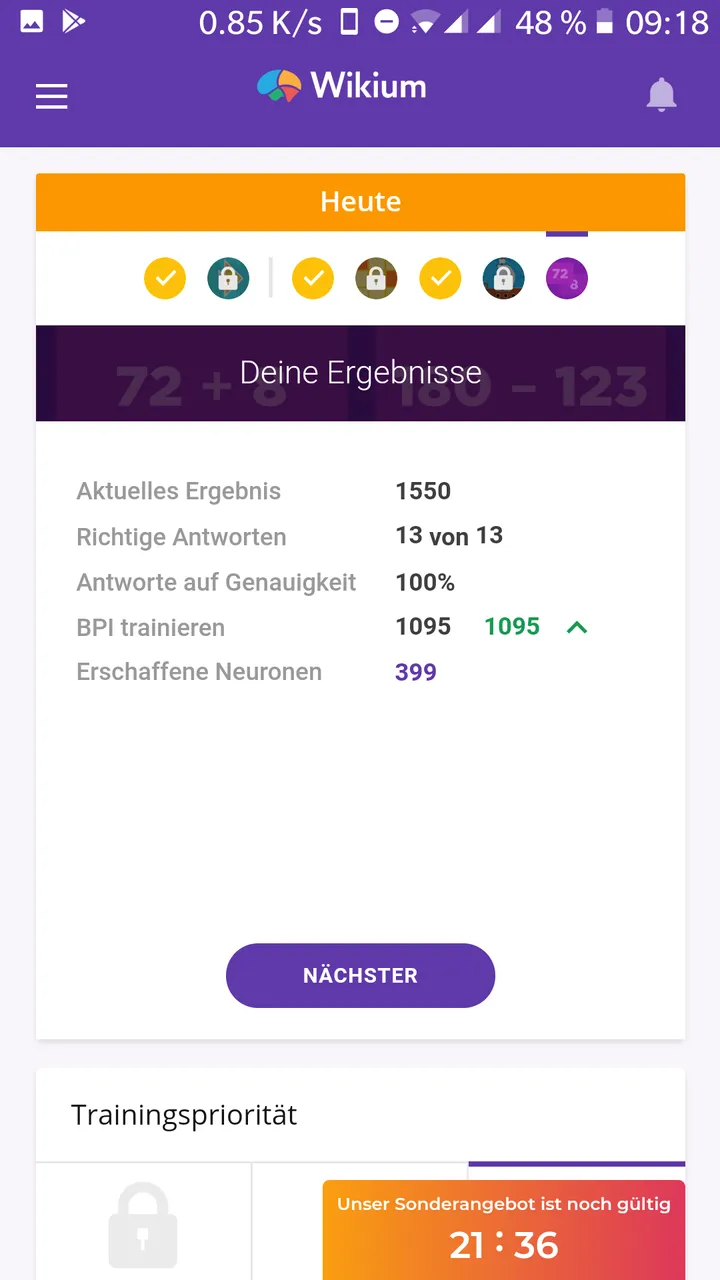
Task: Open the notifications bell
Action: tap(661, 95)
